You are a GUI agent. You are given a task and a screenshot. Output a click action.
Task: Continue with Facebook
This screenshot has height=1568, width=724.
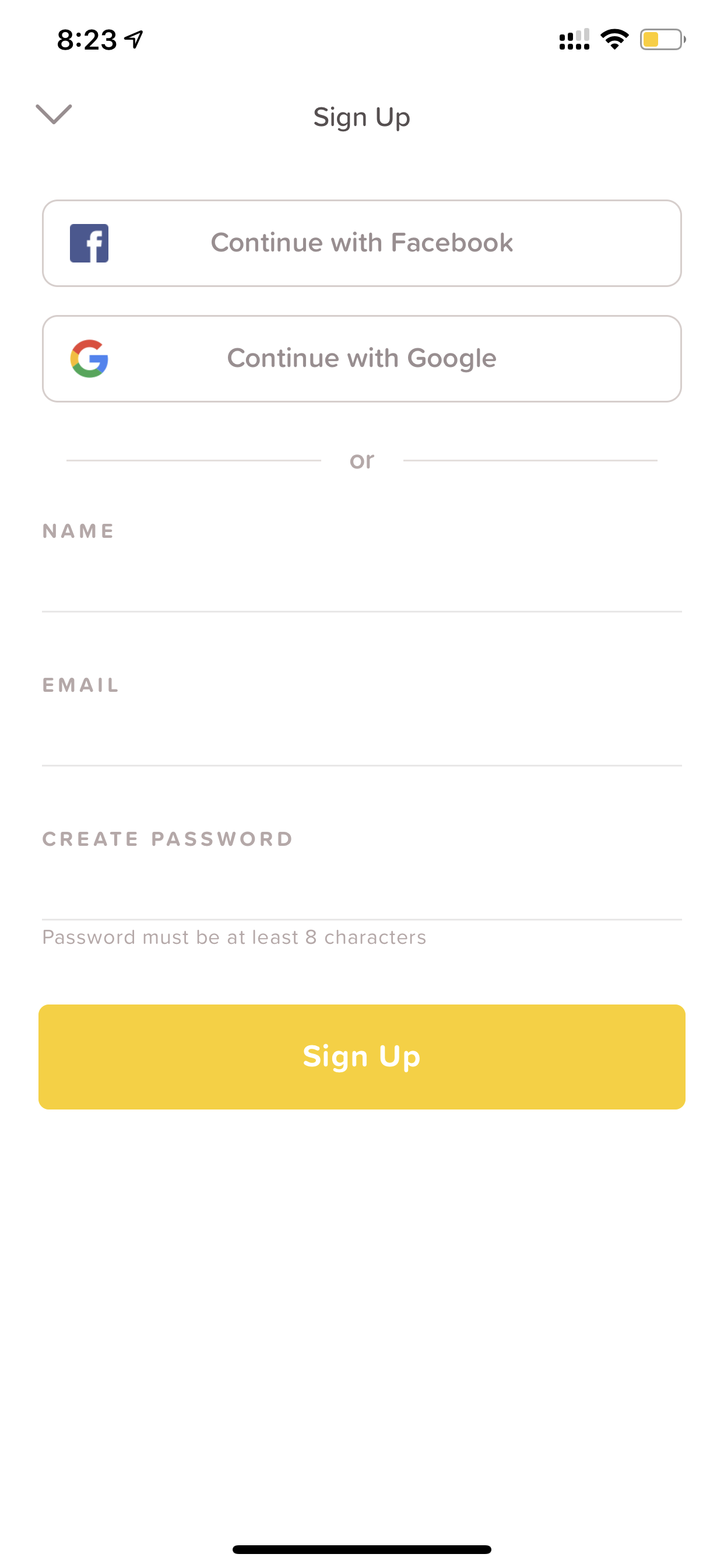click(x=362, y=243)
